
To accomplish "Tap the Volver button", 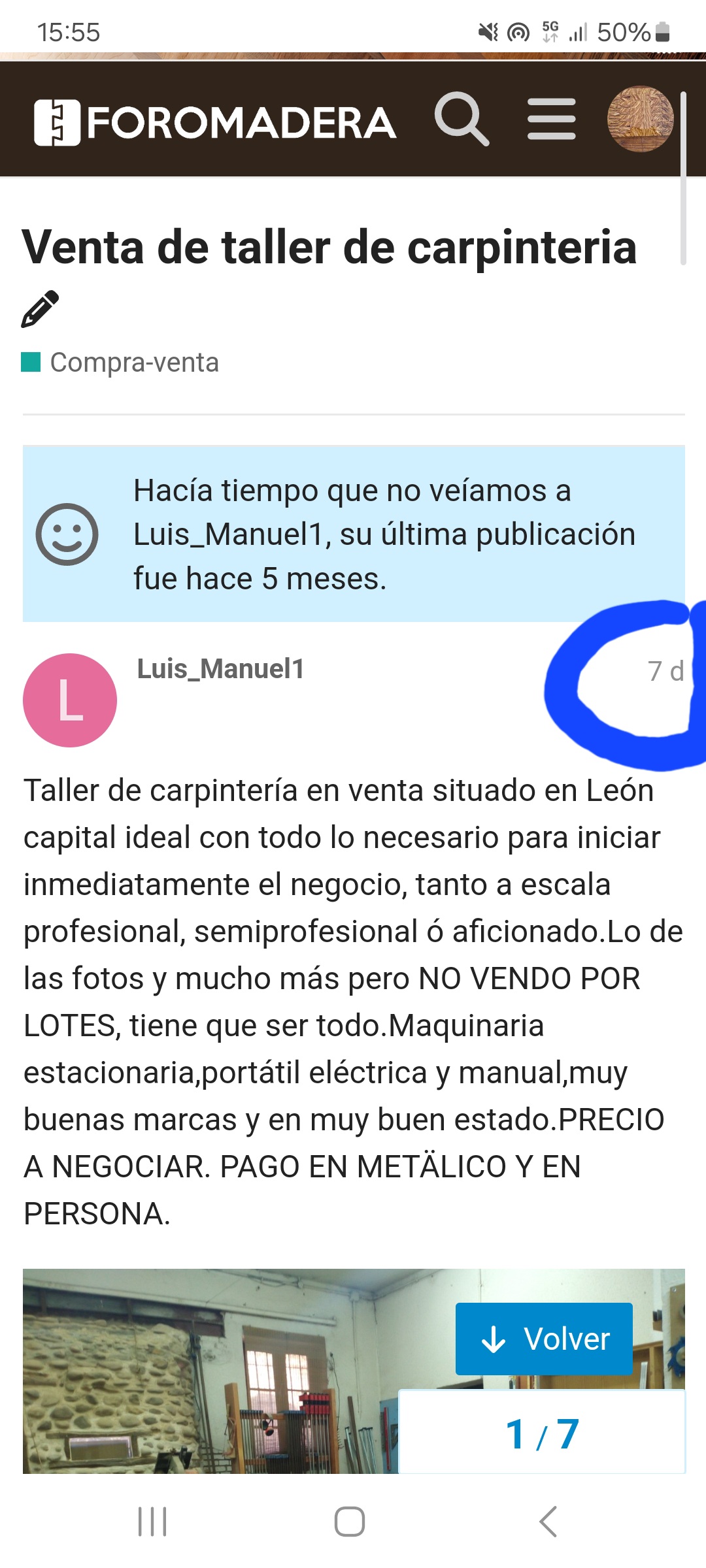I will pyautogui.click(x=544, y=1339).
